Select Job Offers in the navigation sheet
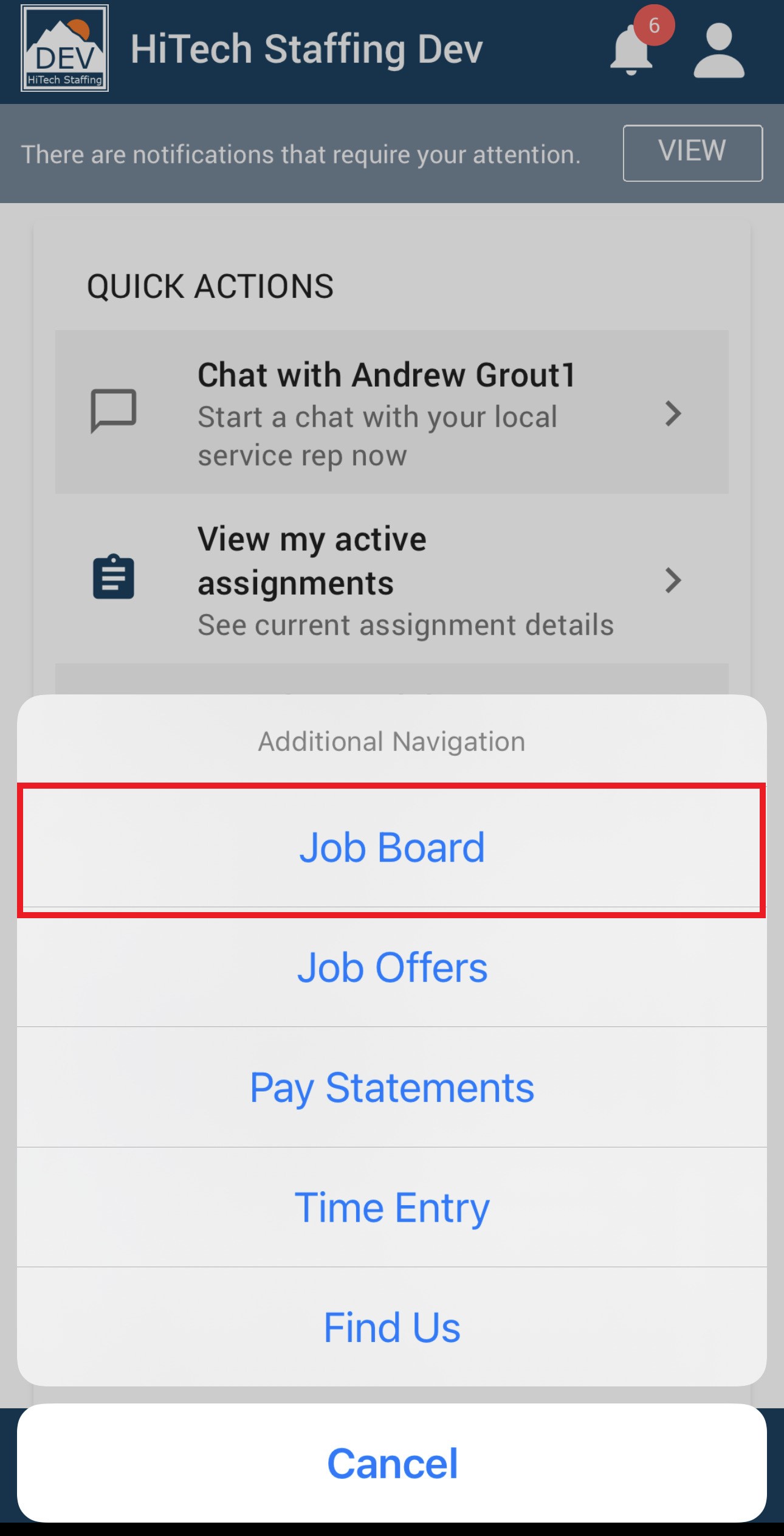This screenshot has width=784, height=1536. tap(392, 967)
